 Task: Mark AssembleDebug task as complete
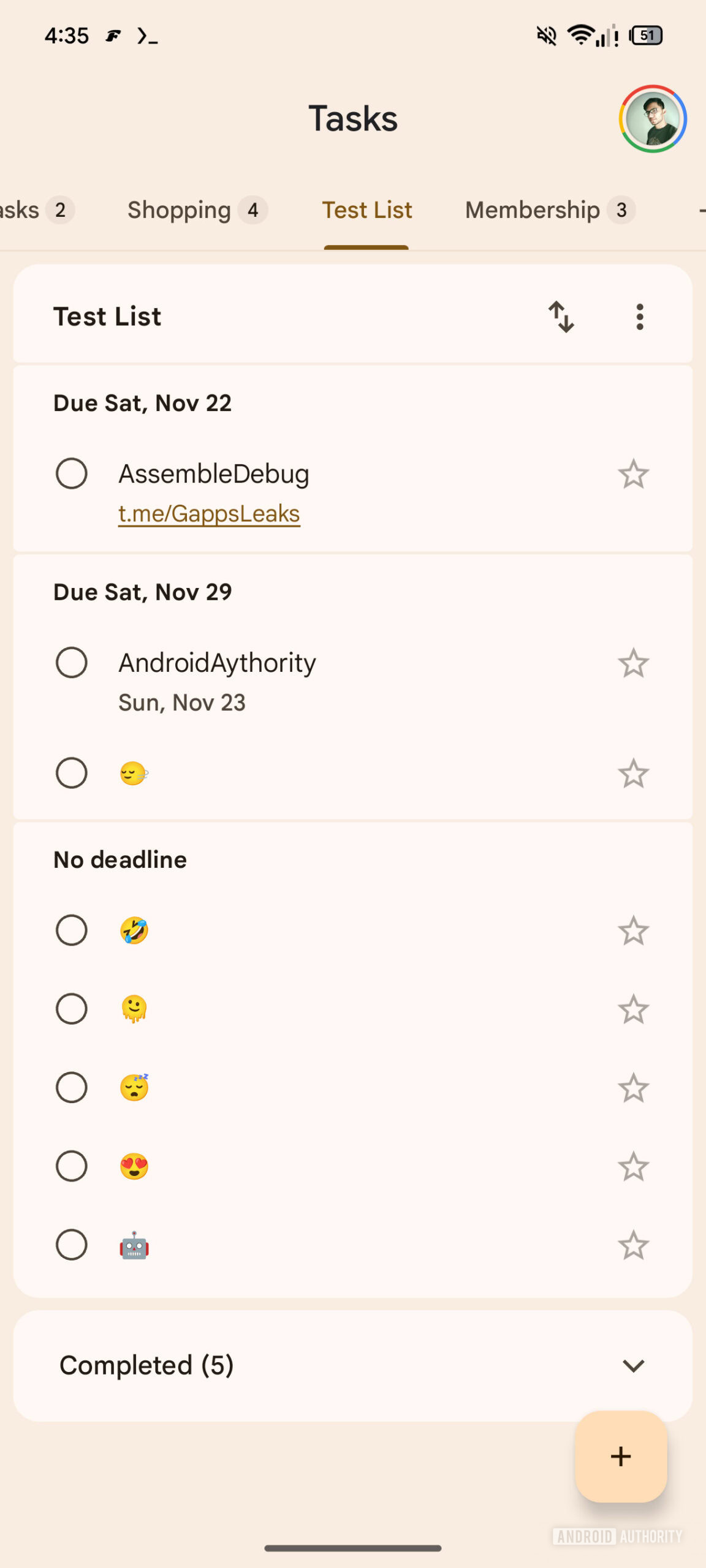click(71, 473)
